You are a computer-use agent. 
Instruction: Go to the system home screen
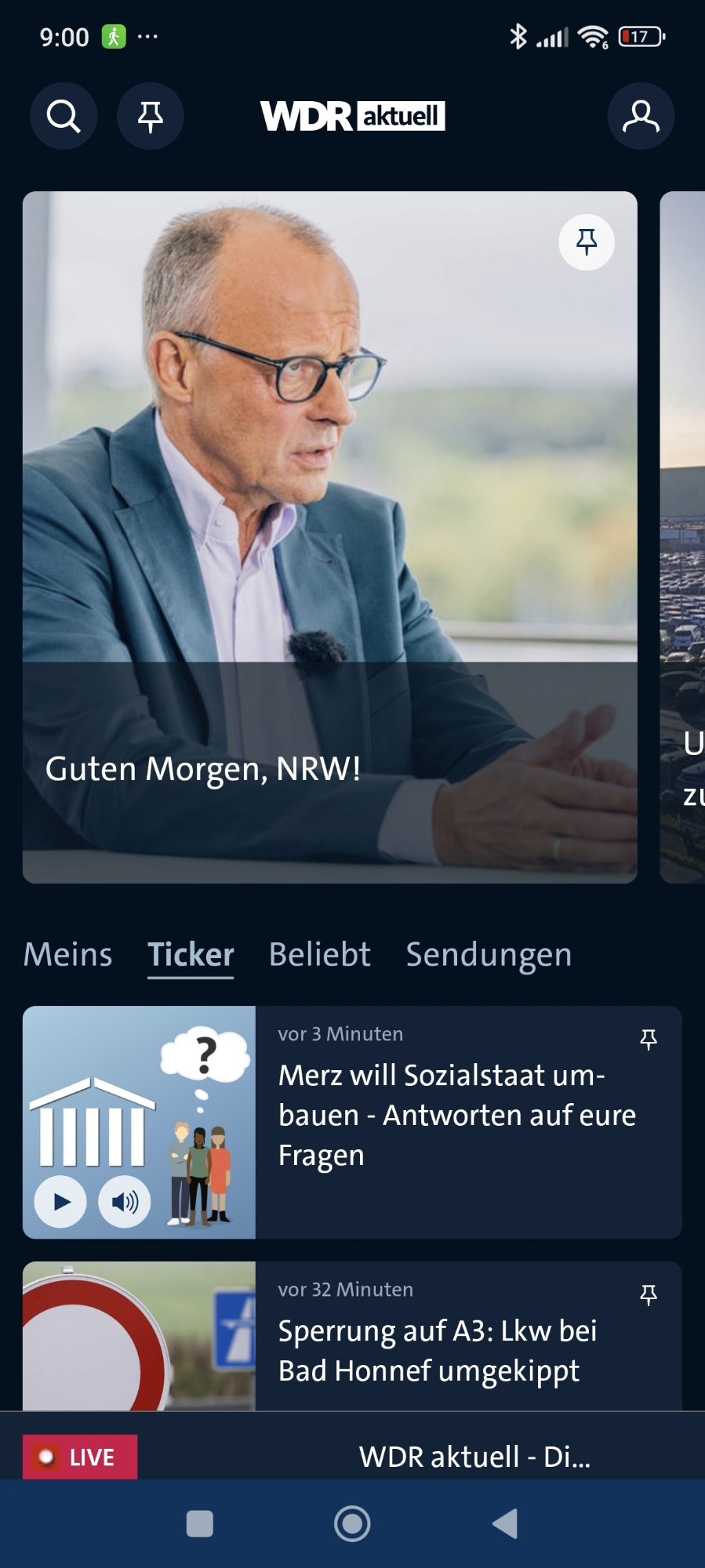352,1523
